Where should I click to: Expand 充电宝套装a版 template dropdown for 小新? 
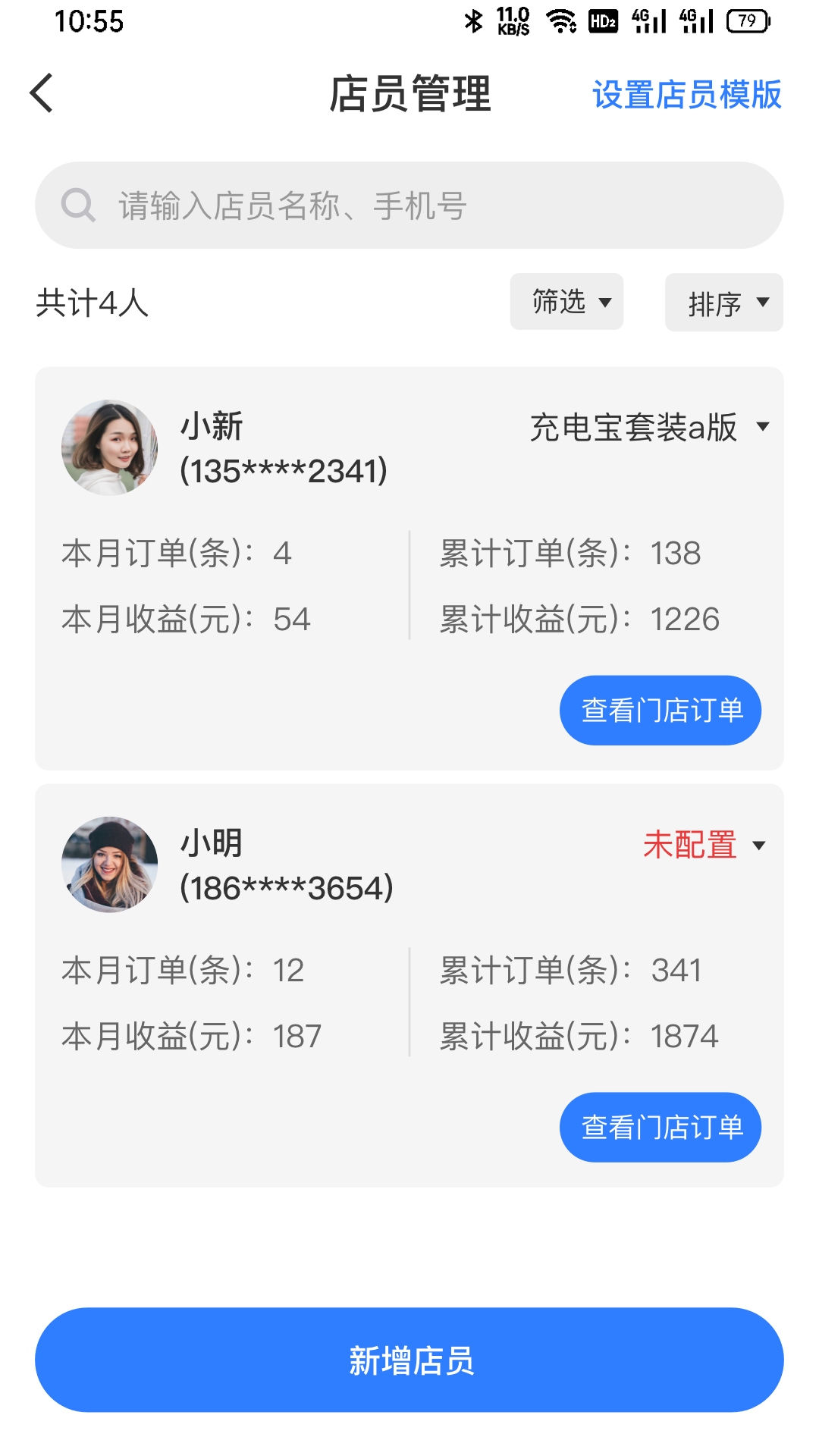649,427
